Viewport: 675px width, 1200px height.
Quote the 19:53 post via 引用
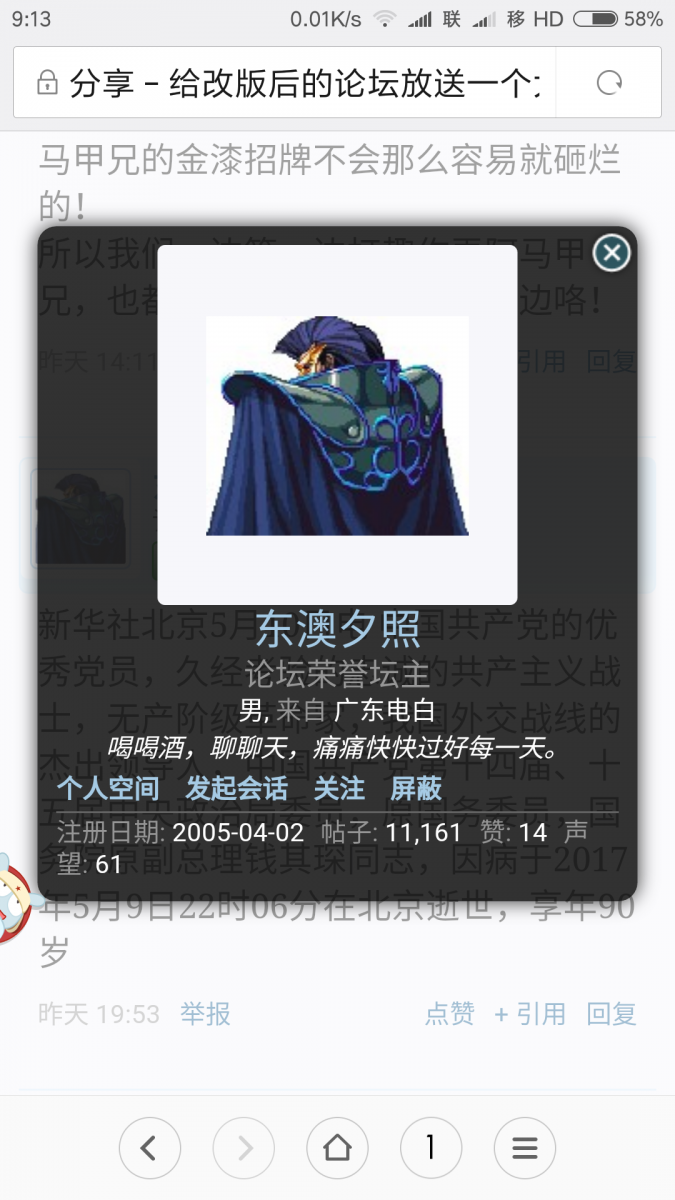531,1014
